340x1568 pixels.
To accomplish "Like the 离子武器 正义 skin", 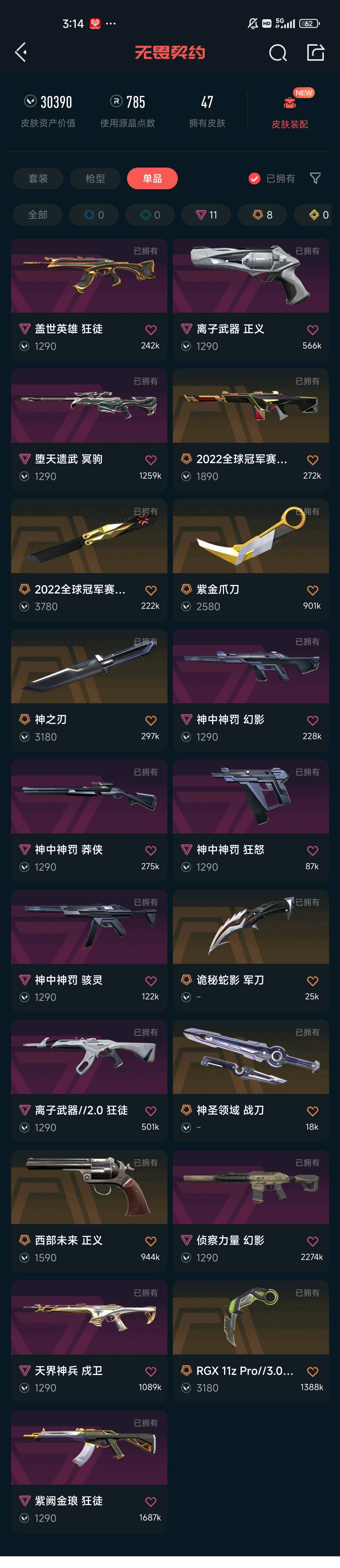I will point(313,330).
